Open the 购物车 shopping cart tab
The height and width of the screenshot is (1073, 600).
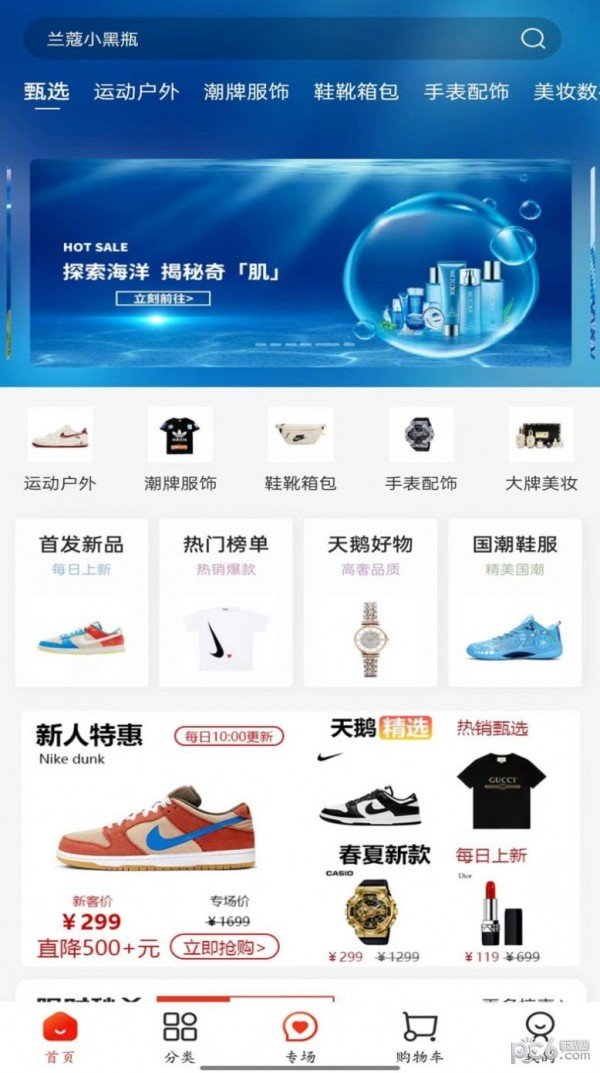coord(419,1037)
